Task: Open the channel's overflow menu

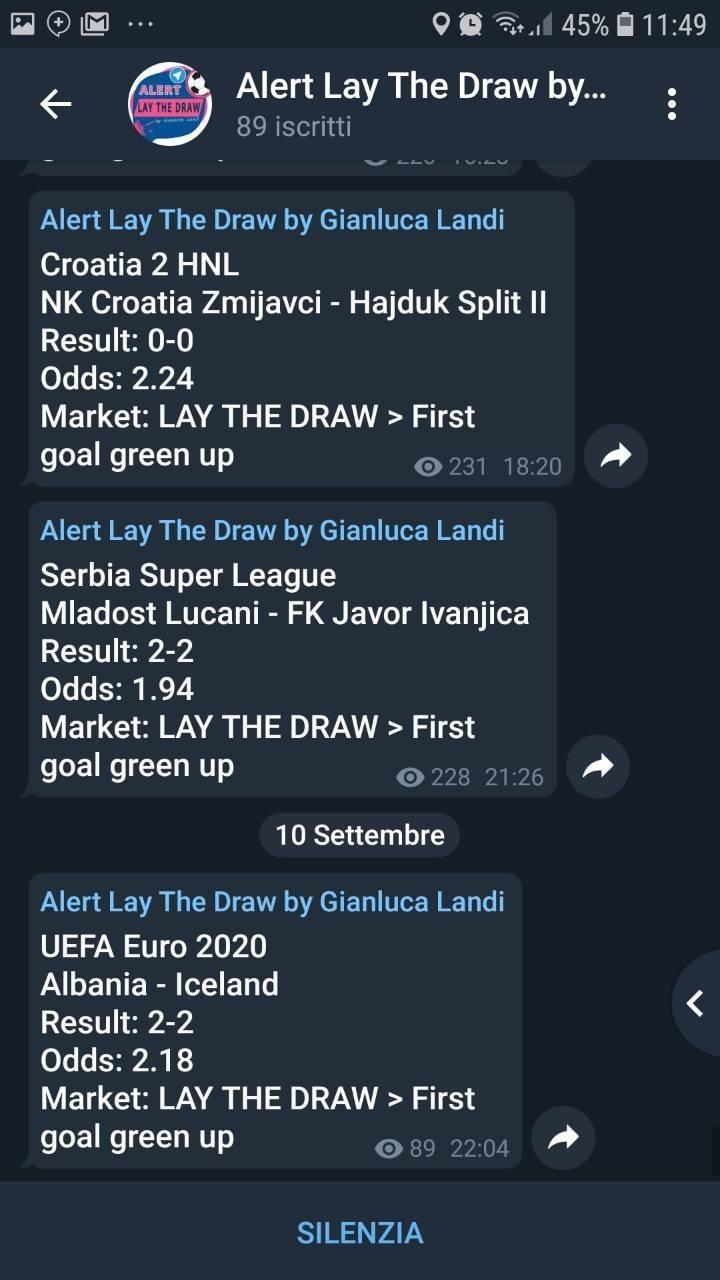Action: [671, 104]
